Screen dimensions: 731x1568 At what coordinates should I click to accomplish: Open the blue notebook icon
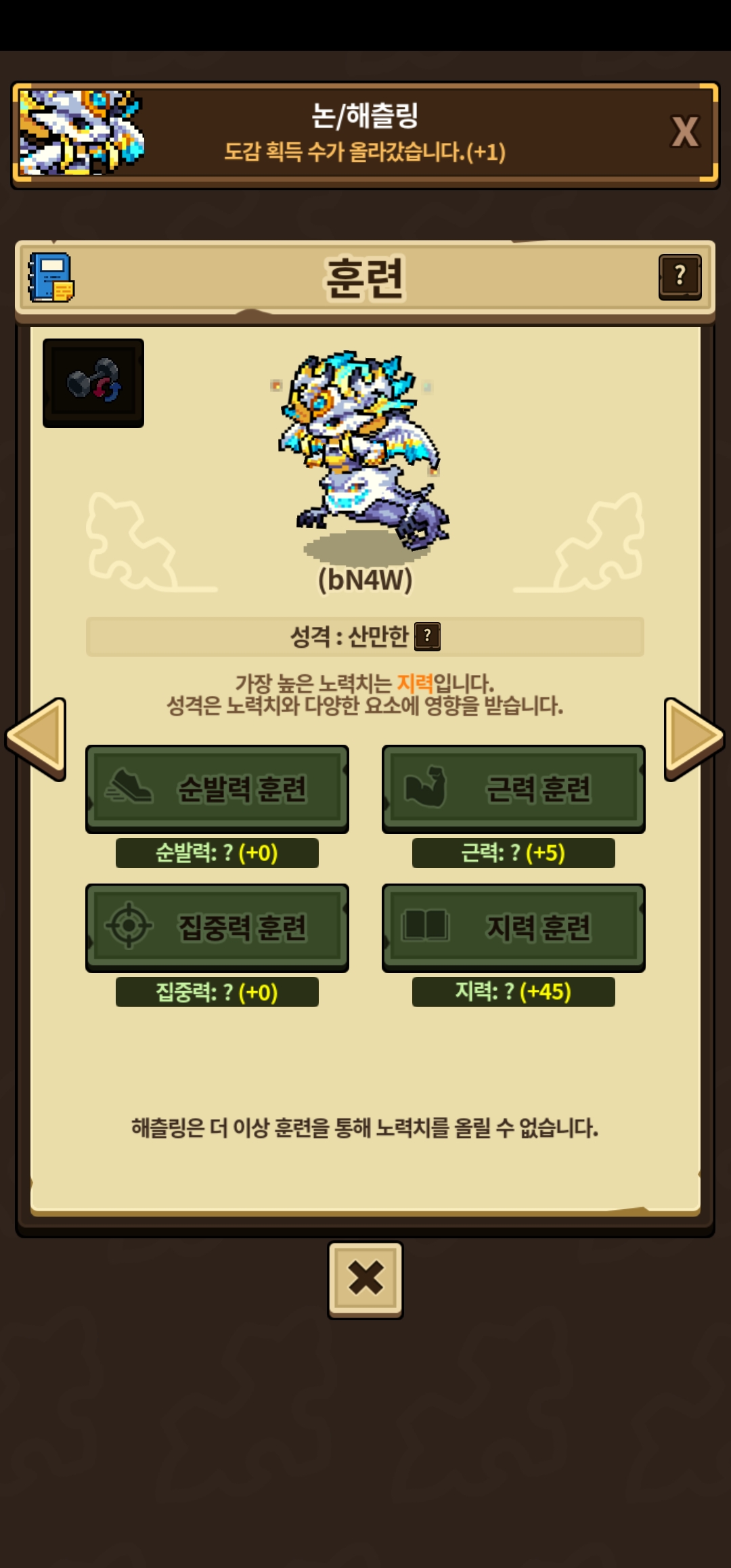51,277
